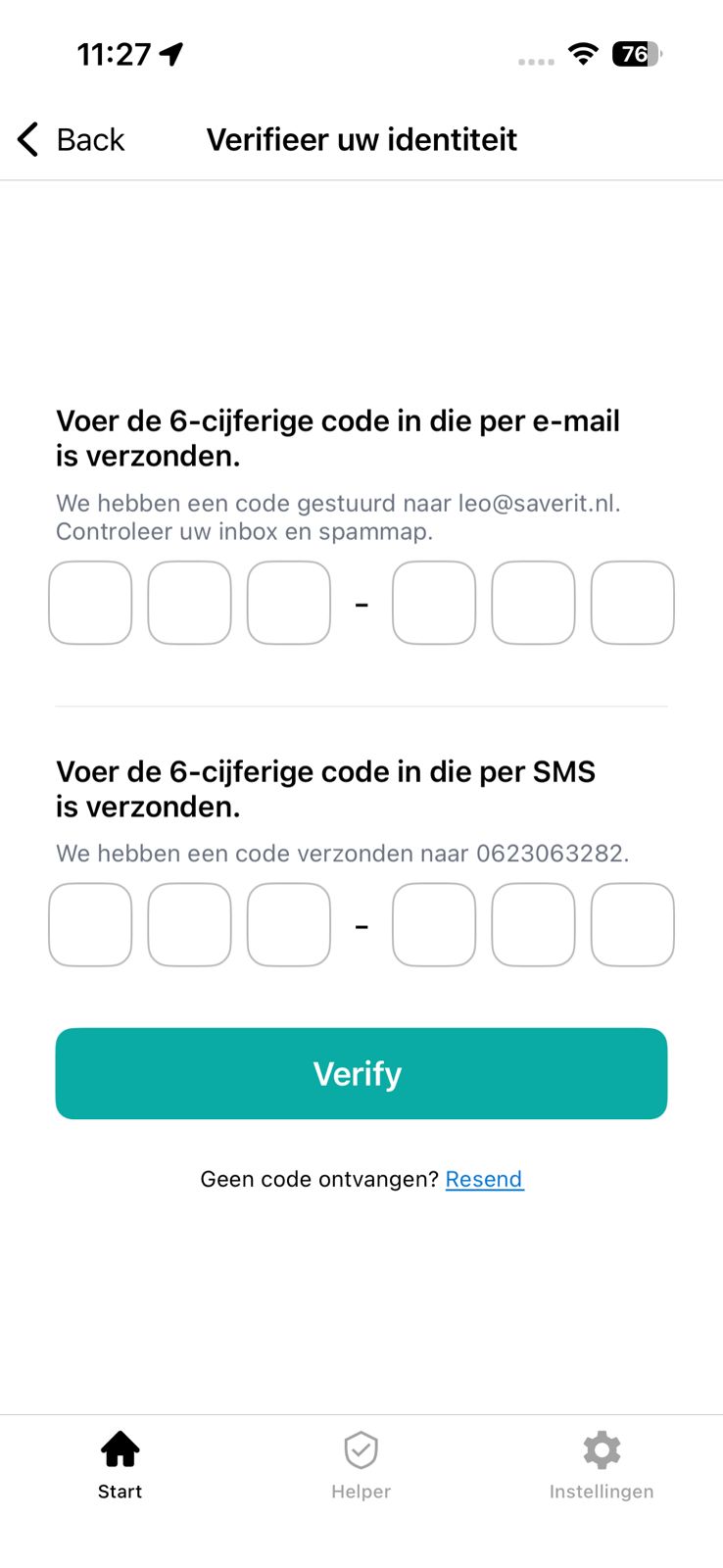The width and height of the screenshot is (723, 1568).
Task: Tap Back to return to previous screen
Action: click(x=90, y=139)
